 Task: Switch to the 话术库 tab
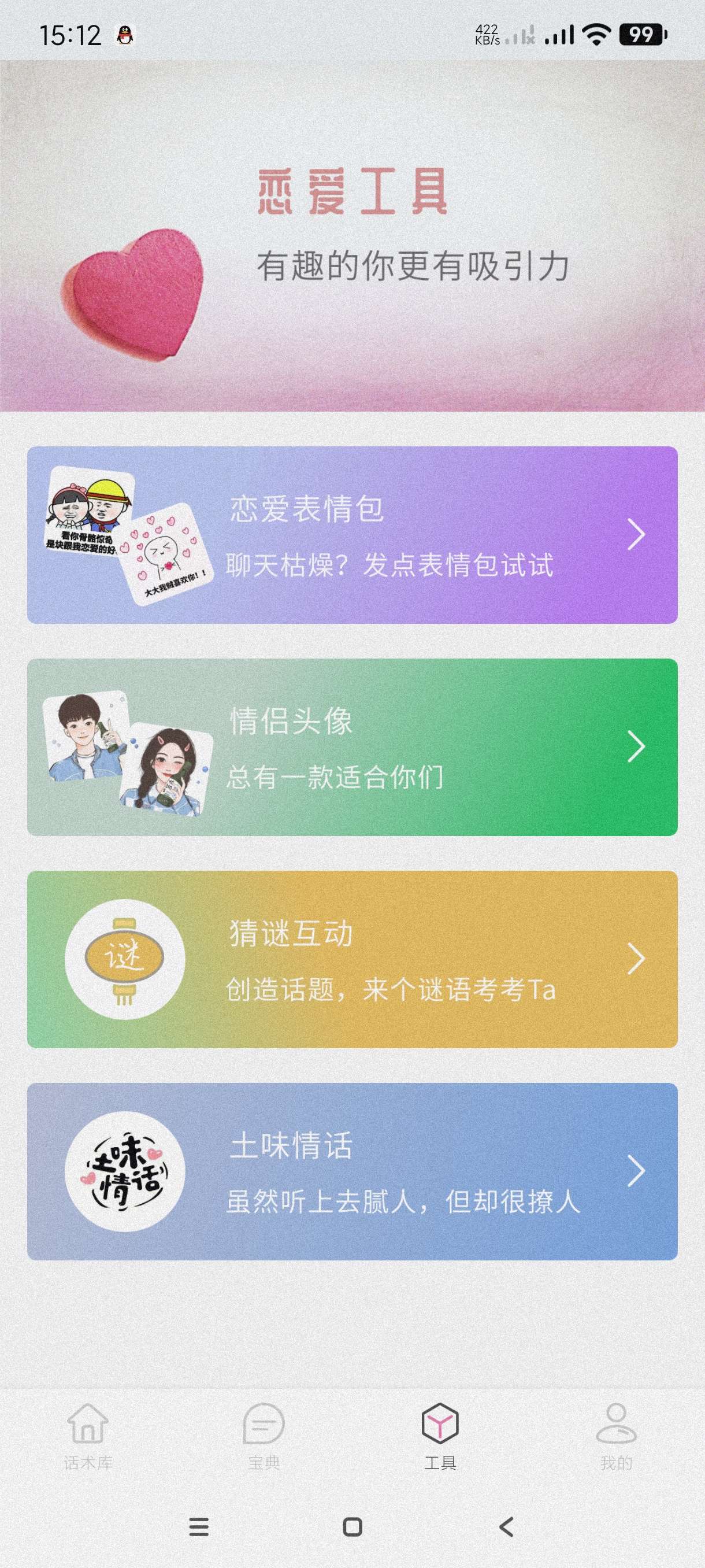[88, 1436]
